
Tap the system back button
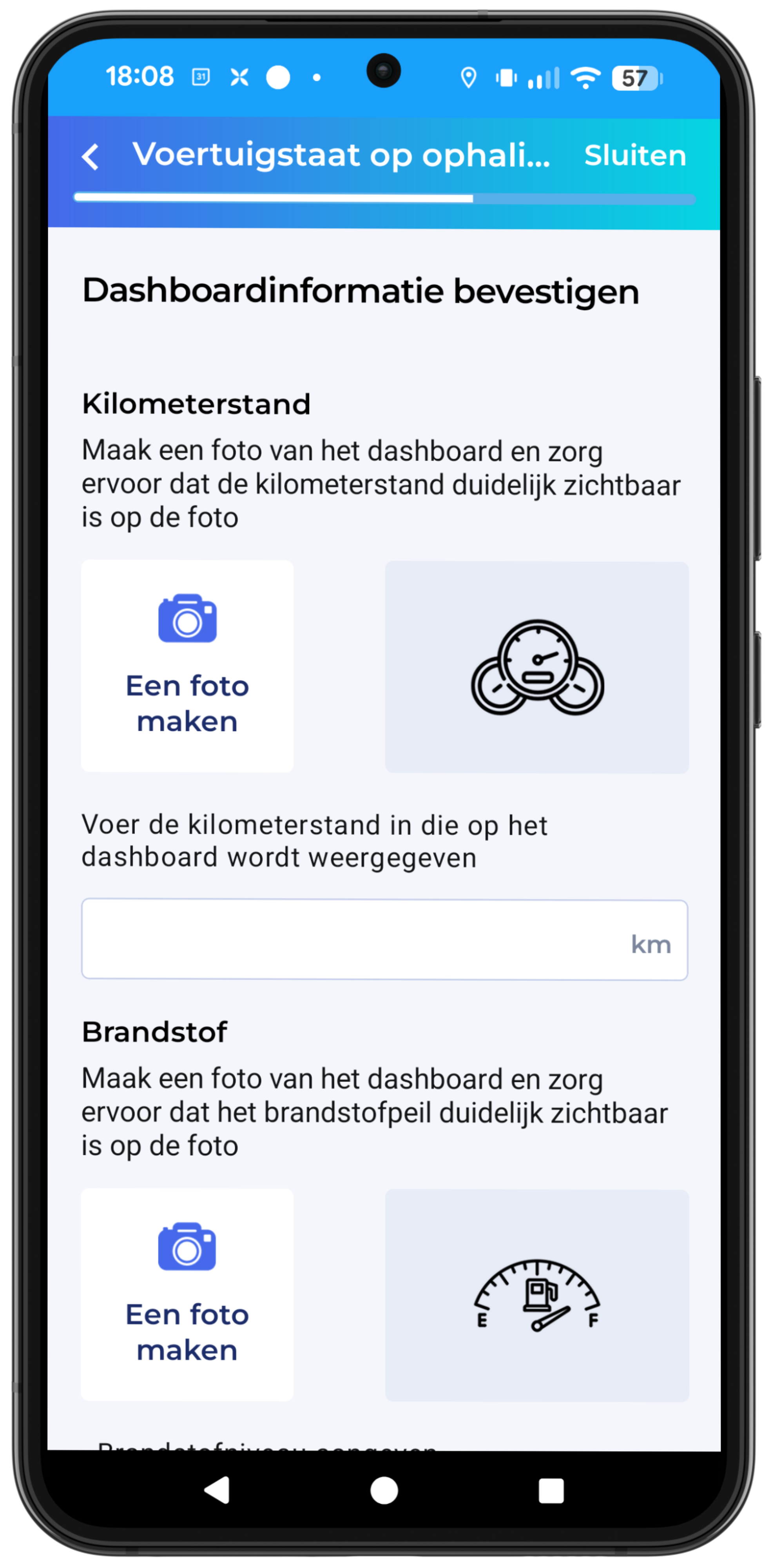tap(217, 1490)
